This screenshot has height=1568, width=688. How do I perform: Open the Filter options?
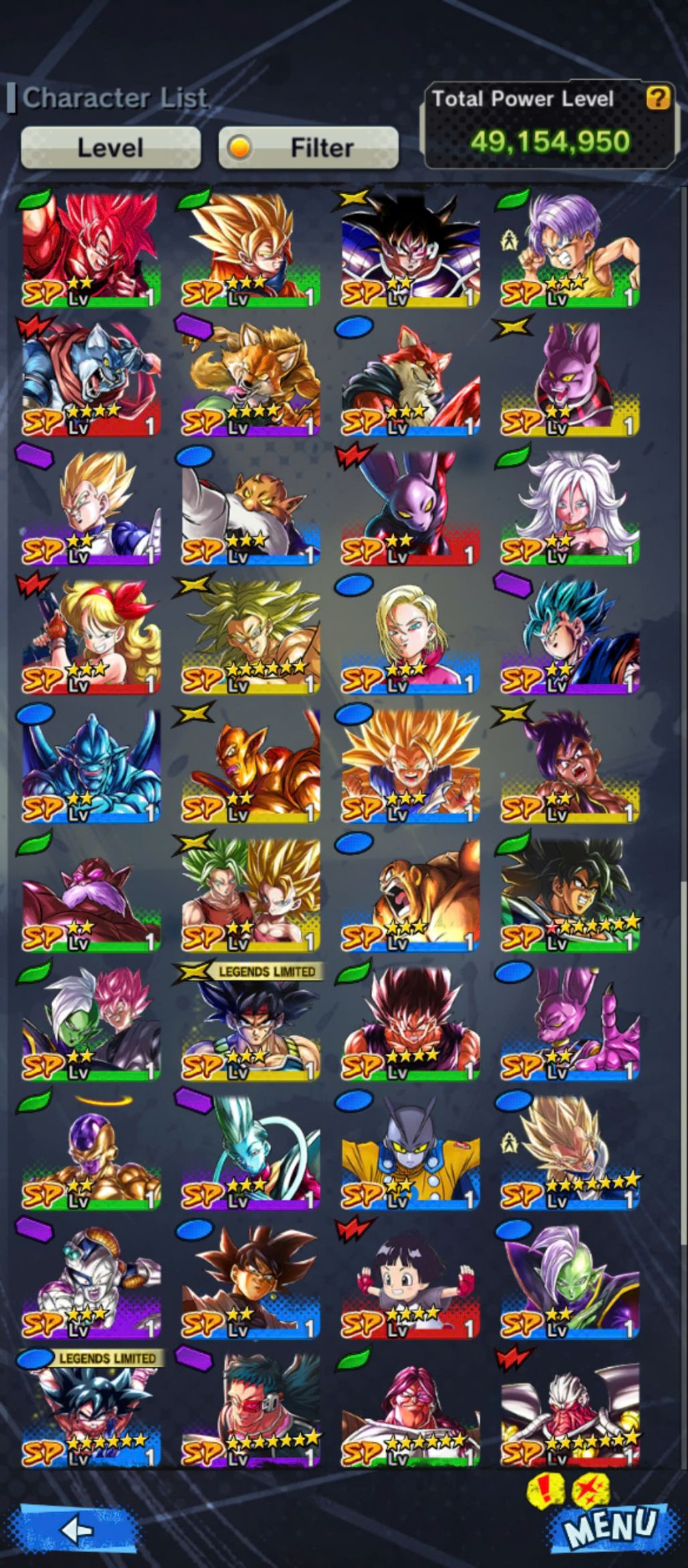pyautogui.click(x=309, y=147)
